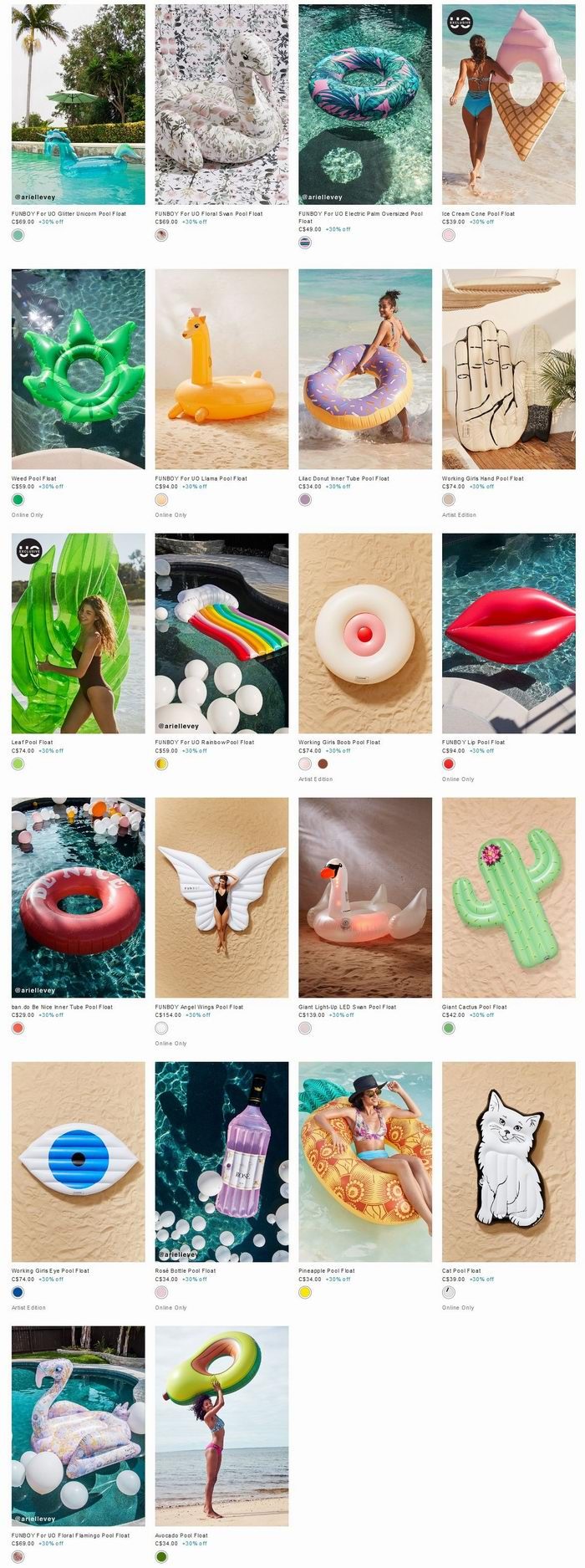This screenshot has height=1568, width=585.
Task: Open the Weed Pool Float item
Action: point(78,369)
